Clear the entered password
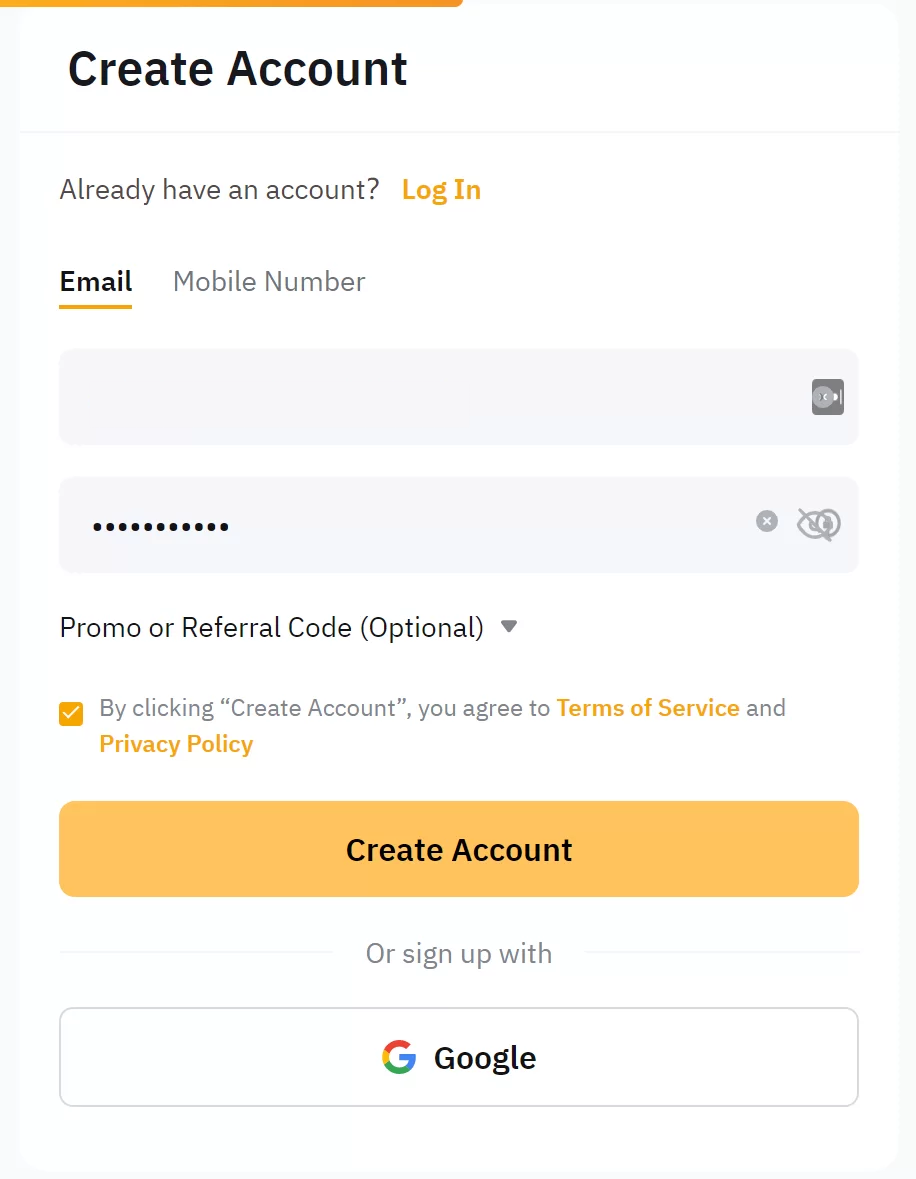The image size is (916, 1179). pos(767,521)
